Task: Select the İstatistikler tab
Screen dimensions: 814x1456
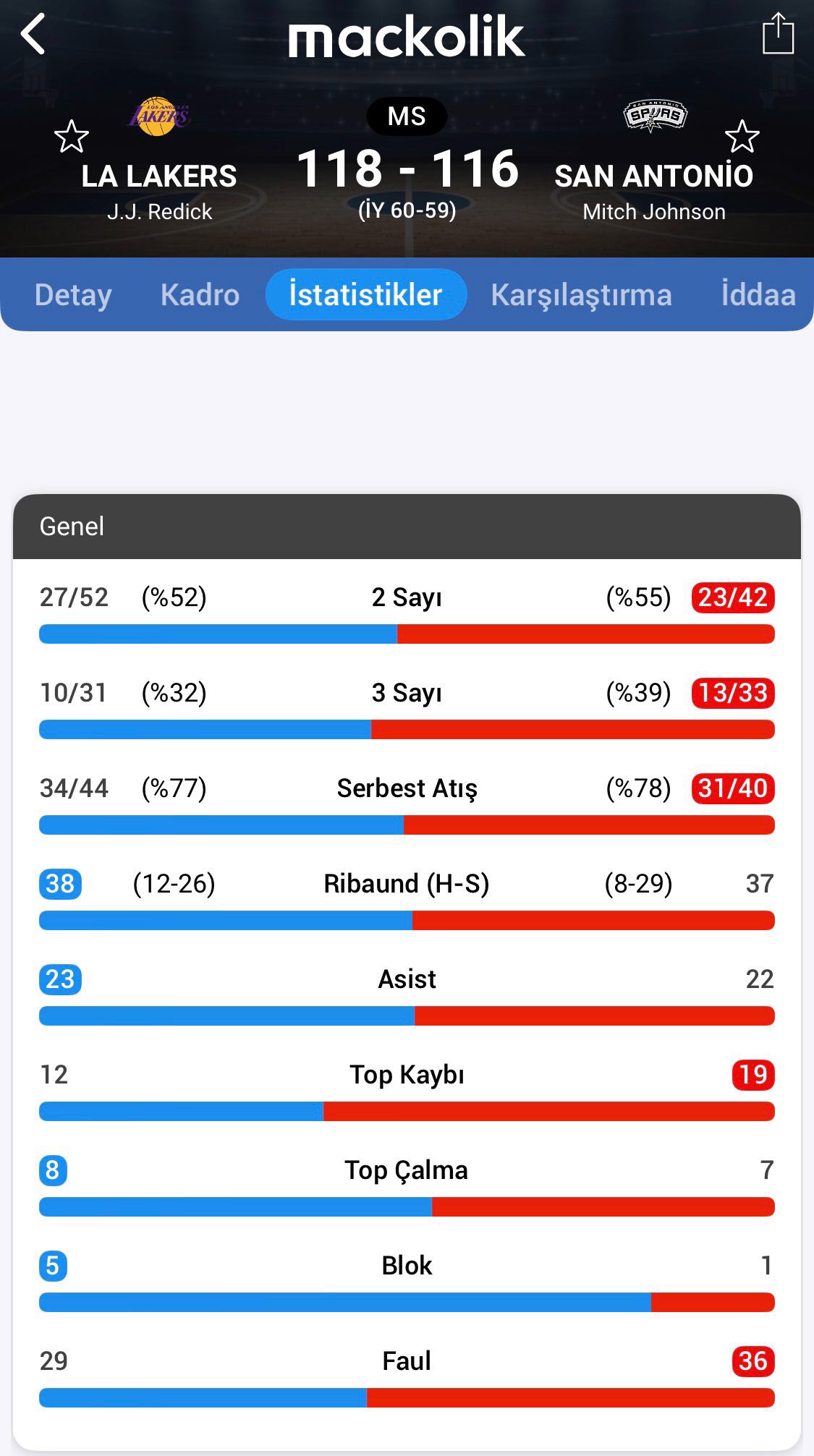Action: [365, 295]
